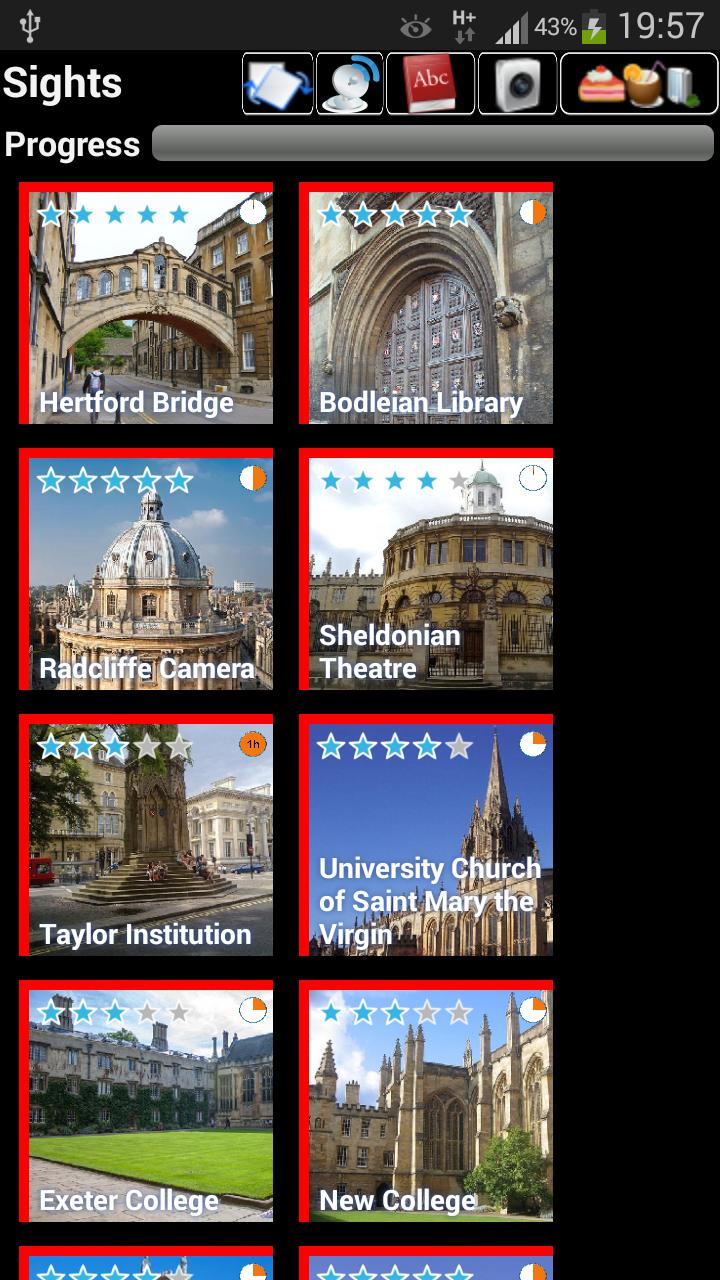Set New College rating to one star
Viewport: 720px width, 1280px height.
(x=333, y=1011)
